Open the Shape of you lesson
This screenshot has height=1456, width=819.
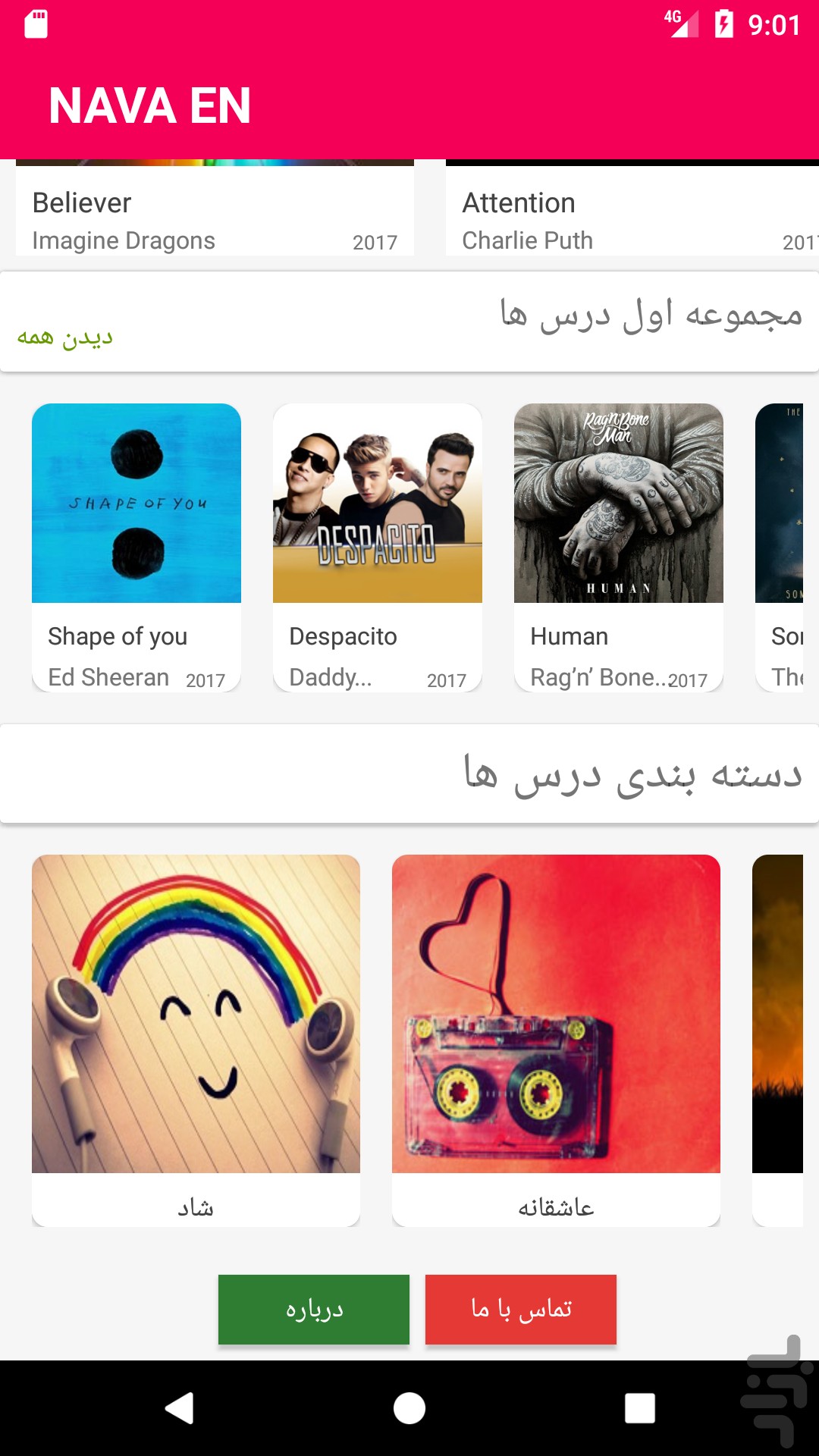pyautogui.click(x=136, y=548)
